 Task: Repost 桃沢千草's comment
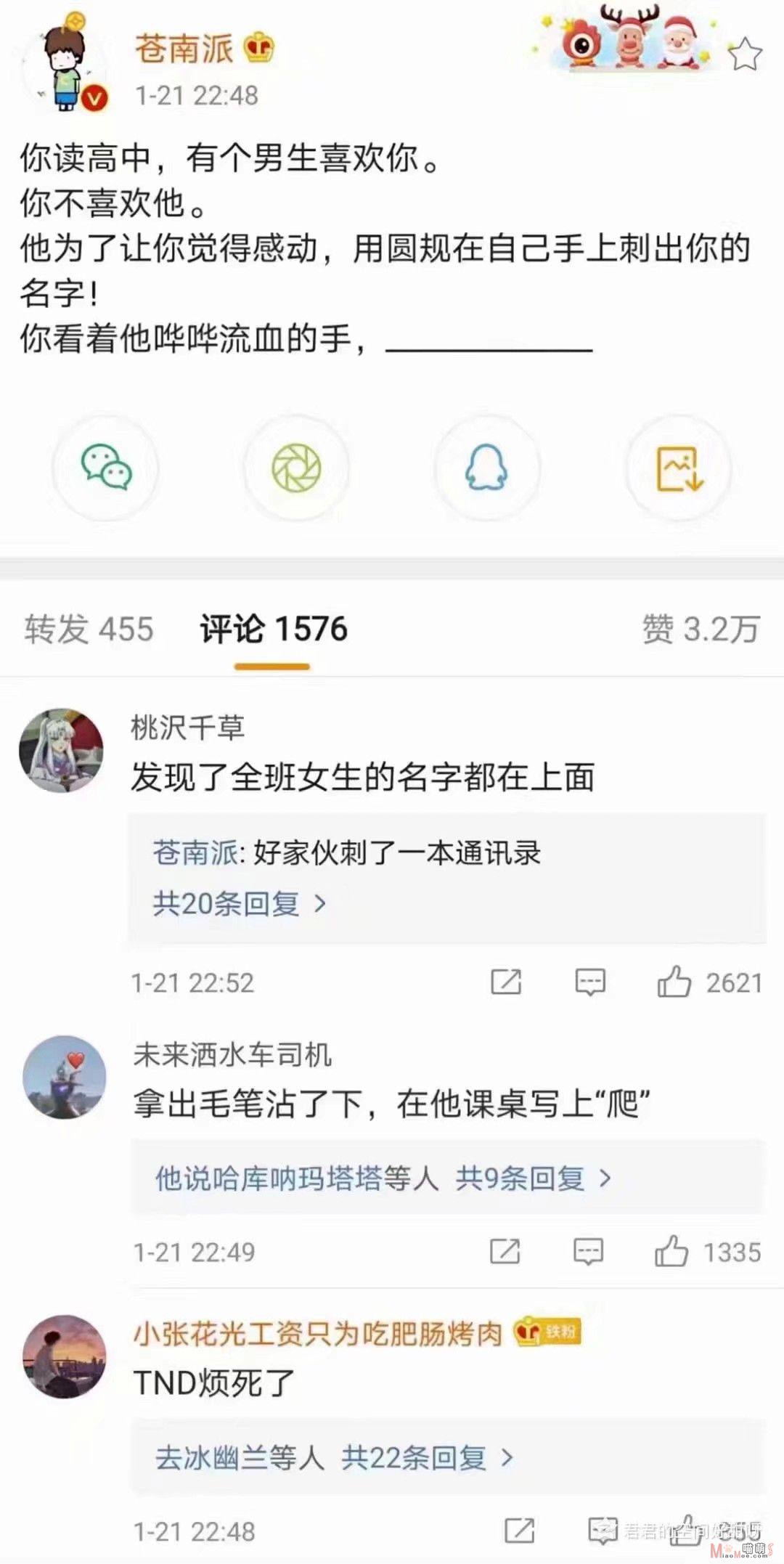[506, 982]
